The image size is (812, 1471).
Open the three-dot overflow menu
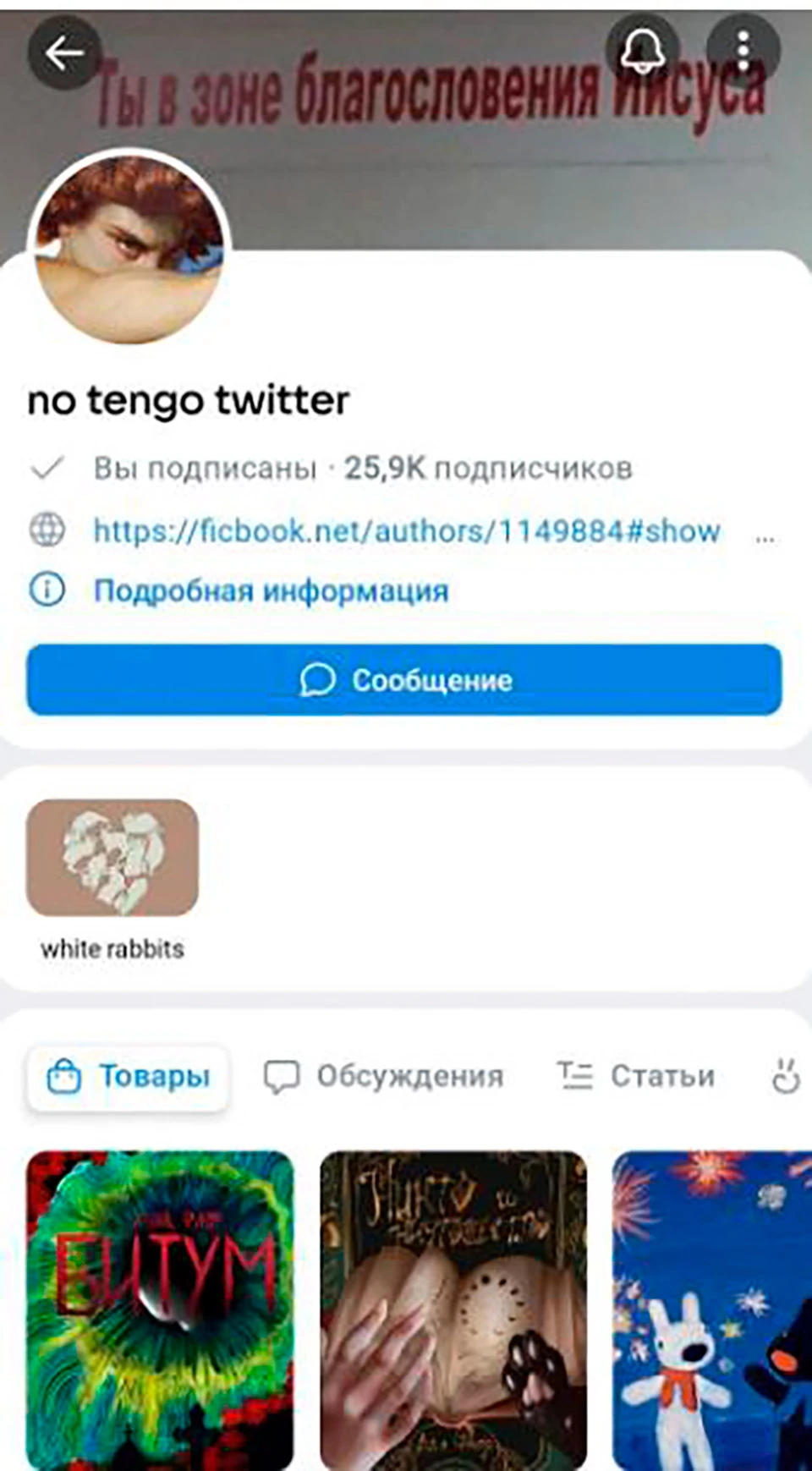(743, 52)
